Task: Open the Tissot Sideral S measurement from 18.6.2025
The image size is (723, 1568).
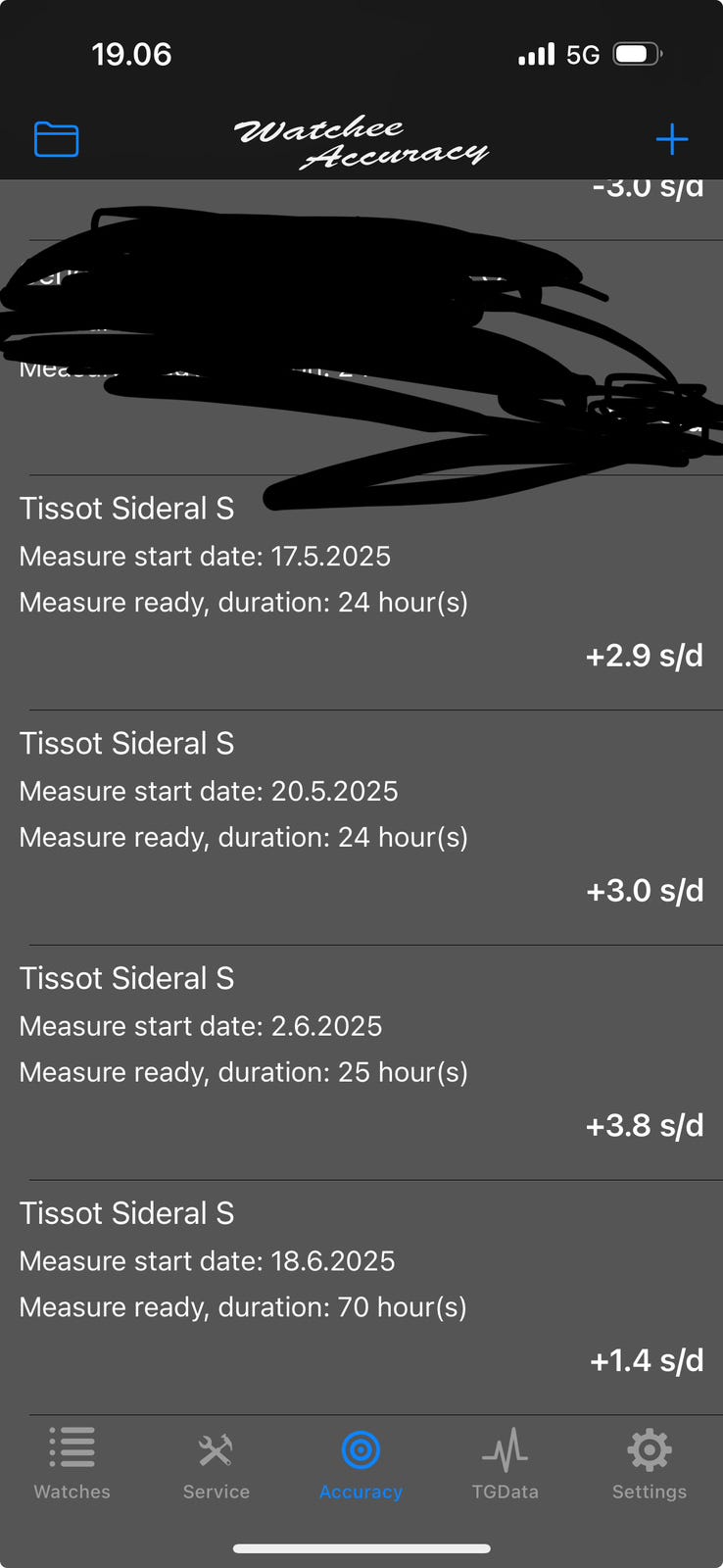Action: [x=361, y=1298]
